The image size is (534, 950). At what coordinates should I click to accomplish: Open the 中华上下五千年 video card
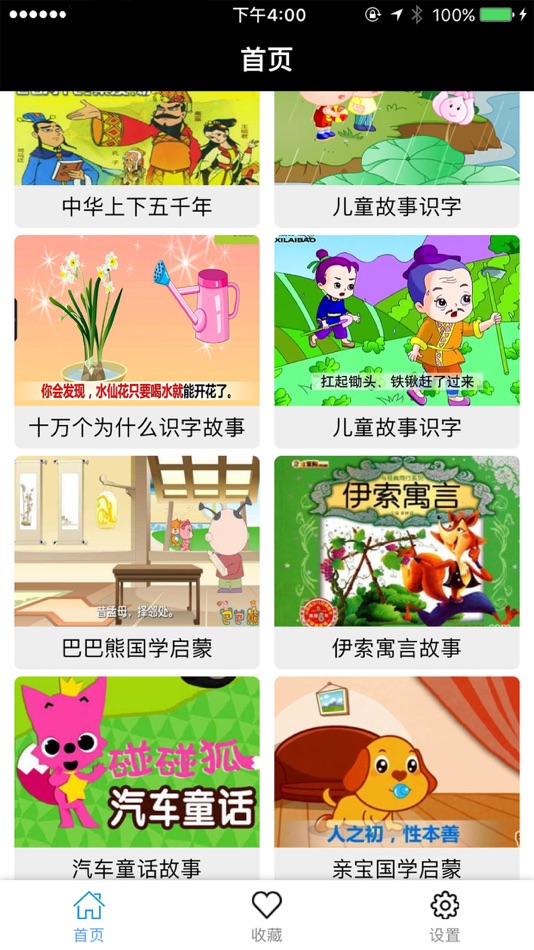[x=137, y=159]
